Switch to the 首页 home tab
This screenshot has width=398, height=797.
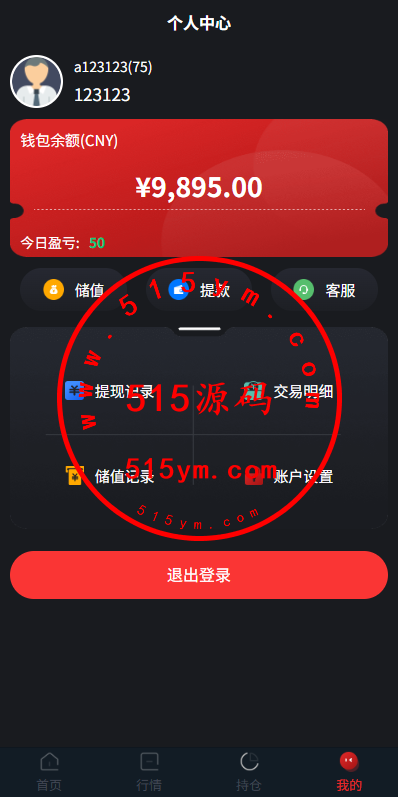pyautogui.click(x=49, y=772)
